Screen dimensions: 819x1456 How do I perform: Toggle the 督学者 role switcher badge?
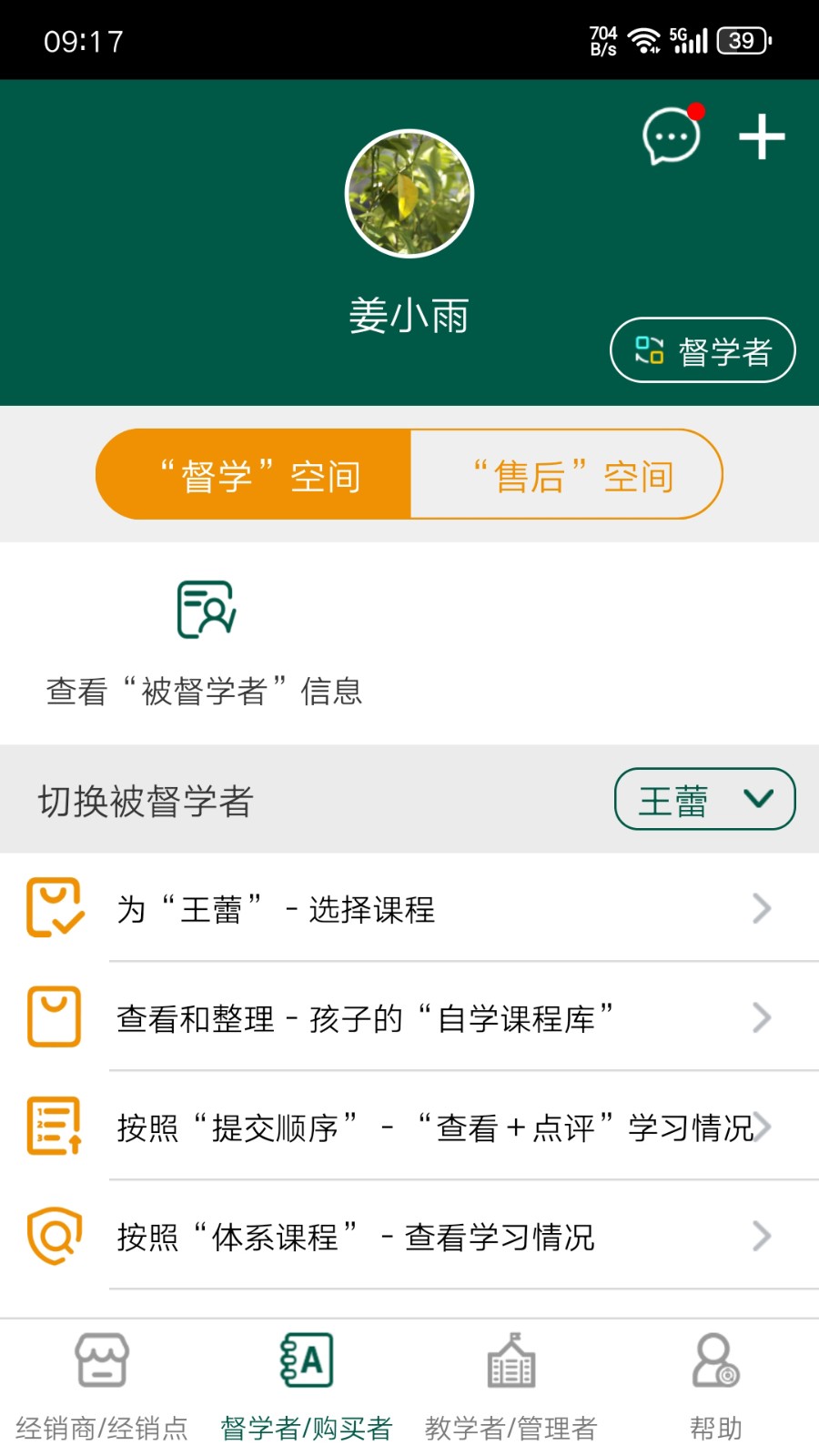point(703,349)
